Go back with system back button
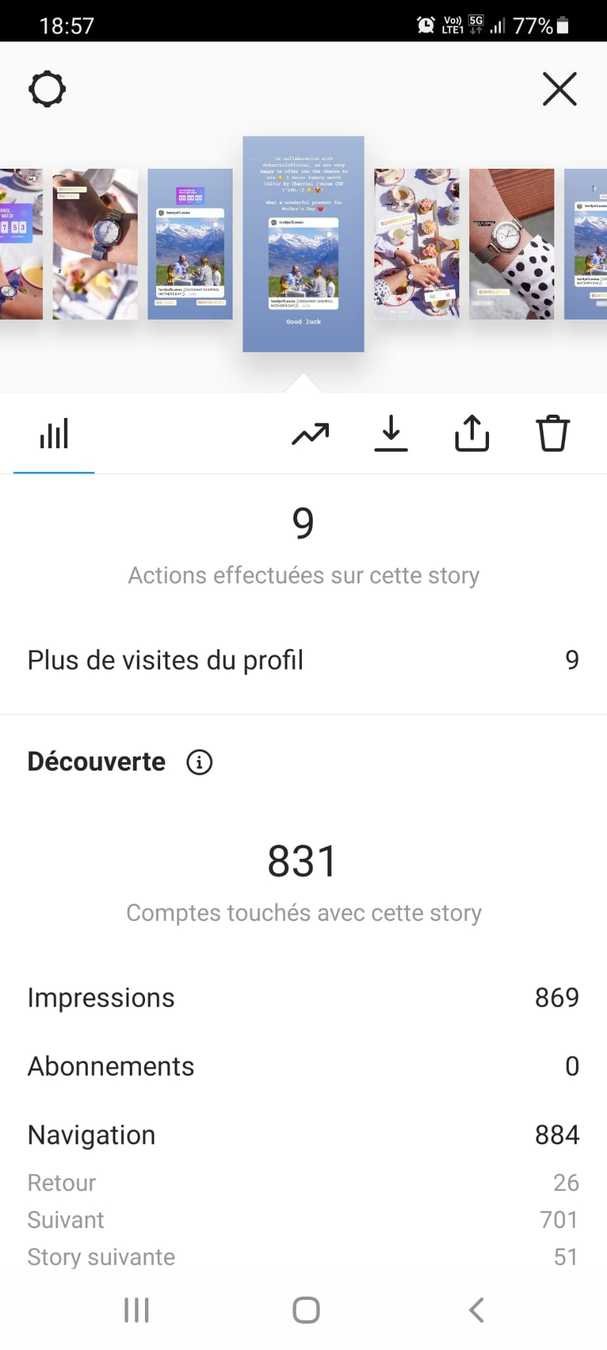607x1350 pixels. pyautogui.click(x=476, y=1310)
